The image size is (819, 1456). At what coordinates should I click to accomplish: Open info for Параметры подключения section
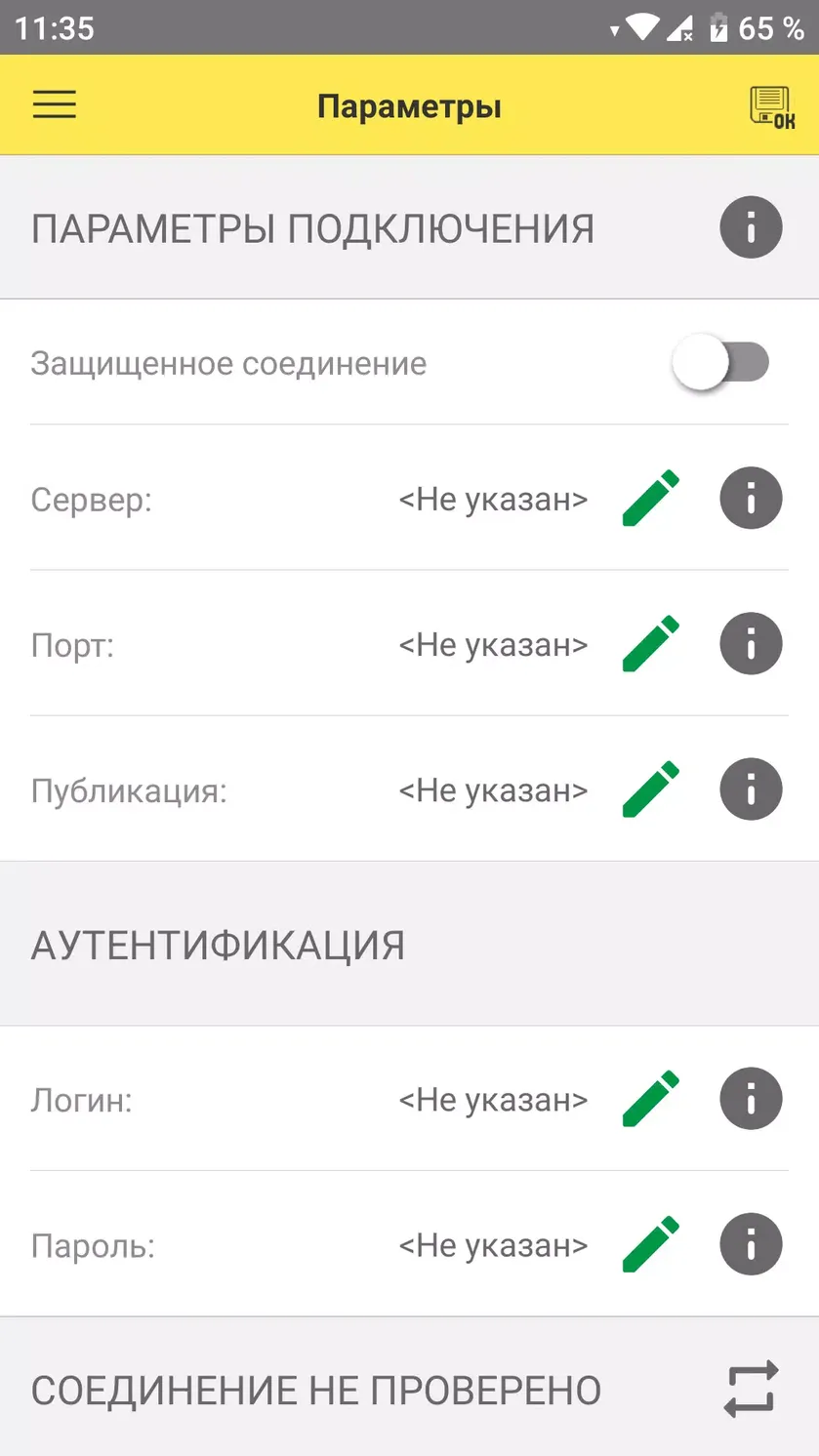pyautogui.click(x=751, y=227)
